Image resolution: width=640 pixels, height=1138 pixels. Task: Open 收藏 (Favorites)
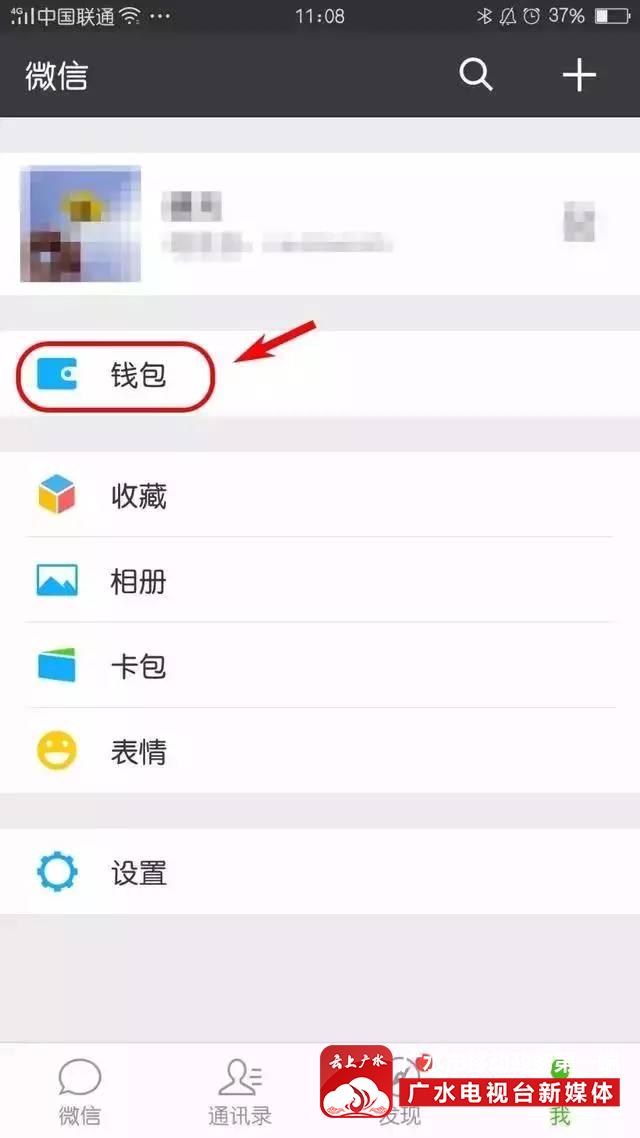click(x=138, y=496)
